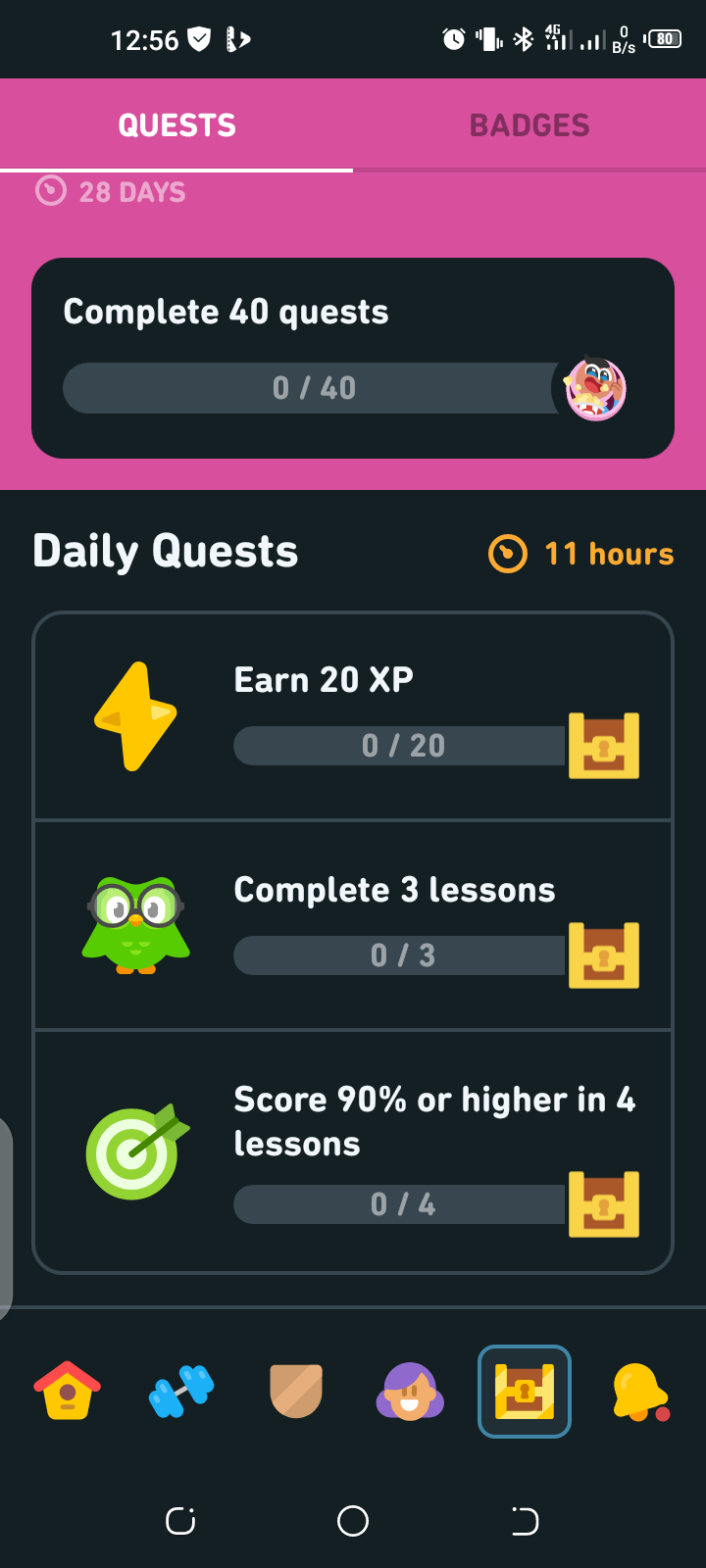Open the leagues shield tab
This screenshot has width=706, height=1568.
coord(296,1391)
